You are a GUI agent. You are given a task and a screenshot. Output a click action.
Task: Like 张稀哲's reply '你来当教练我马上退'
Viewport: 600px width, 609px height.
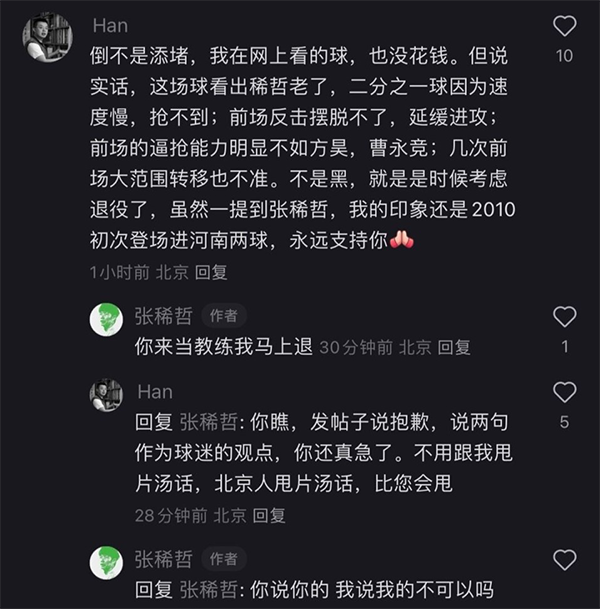click(565, 317)
